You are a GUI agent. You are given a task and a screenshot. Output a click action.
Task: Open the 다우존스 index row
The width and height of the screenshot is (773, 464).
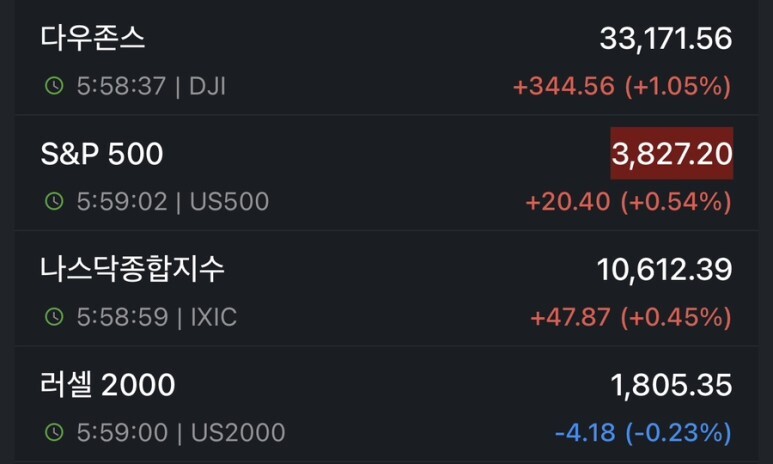(x=386, y=57)
